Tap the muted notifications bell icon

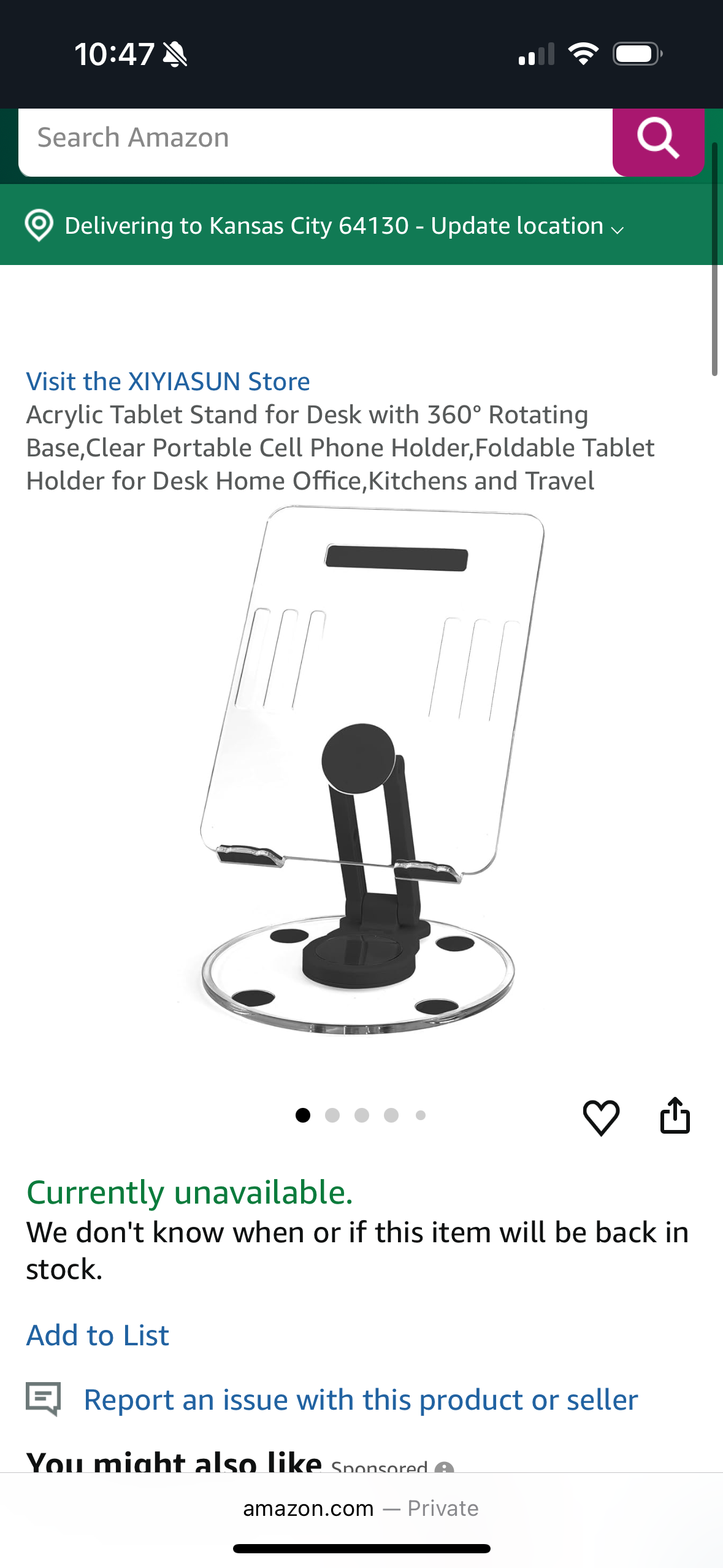click(x=175, y=53)
